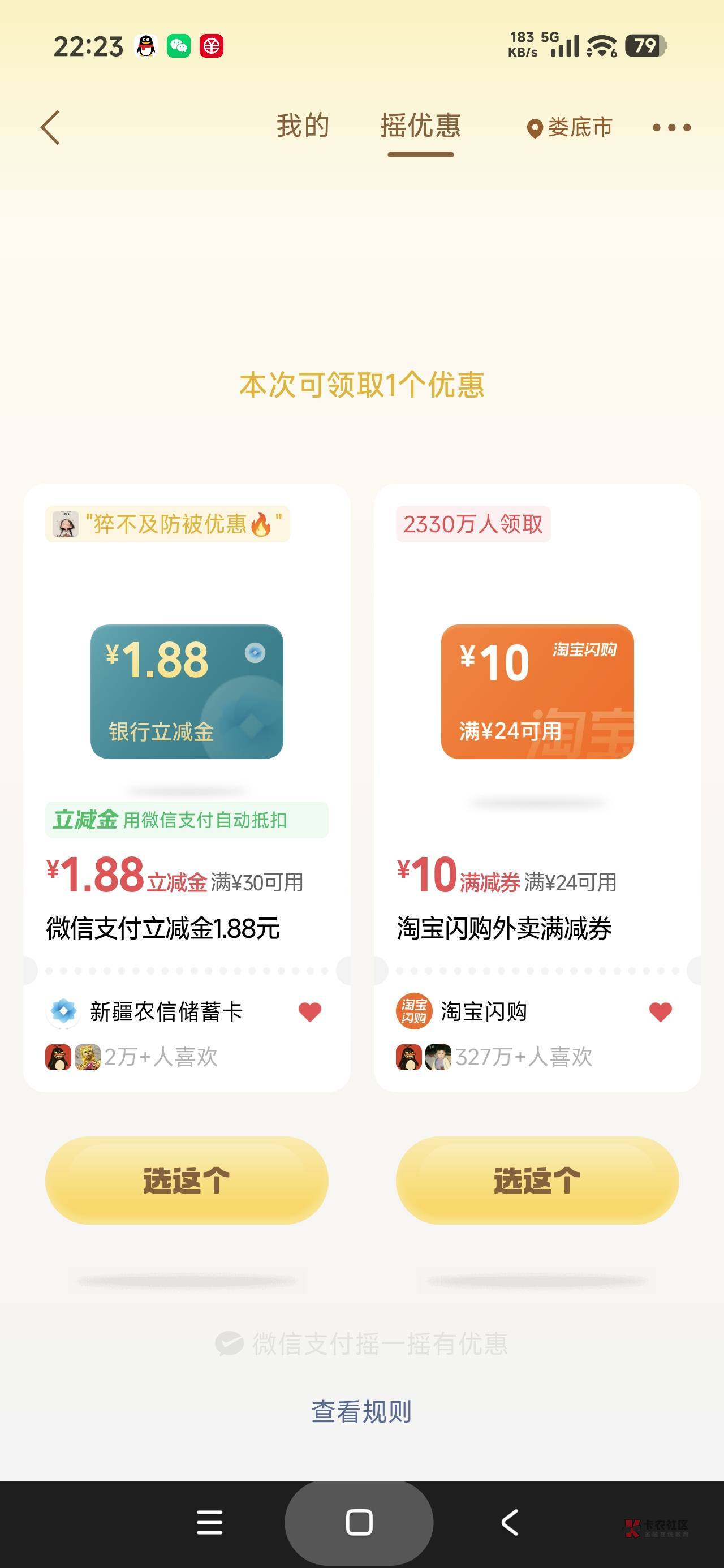Open the ¥1.88 银行立减金 coupon card
This screenshot has height=1568, width=724.
click(x=187, y=691)
